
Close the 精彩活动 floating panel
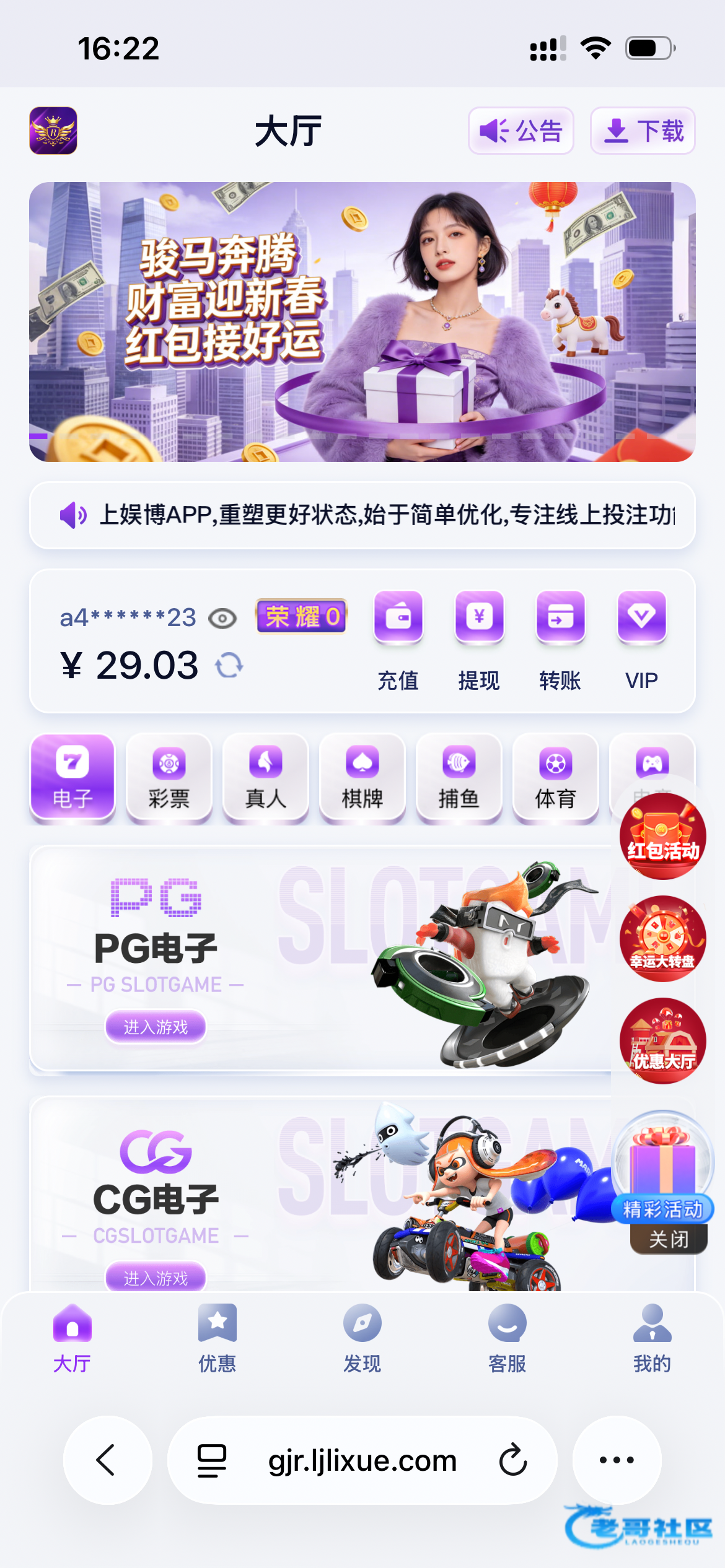(669, 1239)
